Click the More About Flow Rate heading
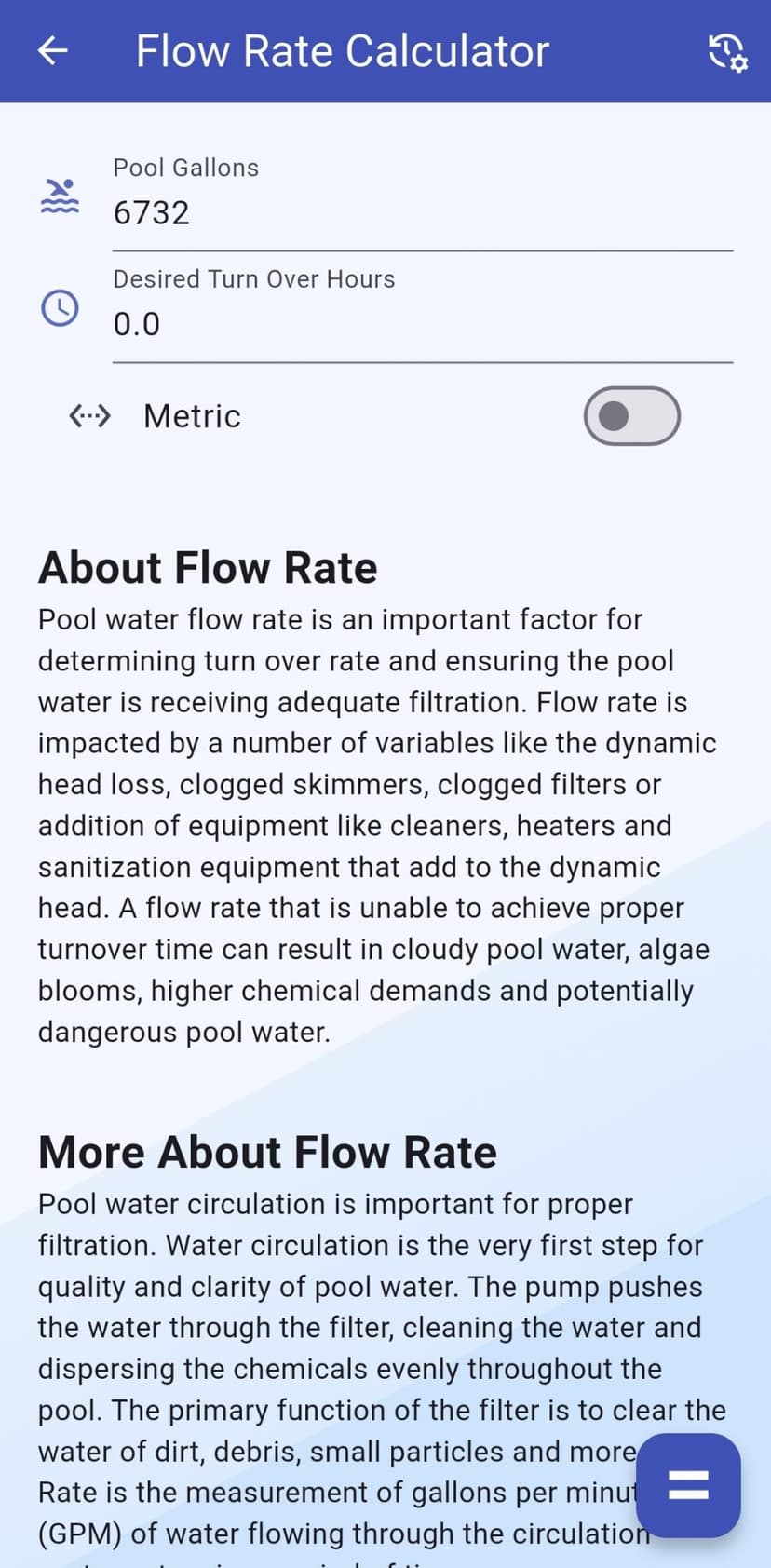The width and height of the screenshot is (771, 1568). click(266, 1152)
